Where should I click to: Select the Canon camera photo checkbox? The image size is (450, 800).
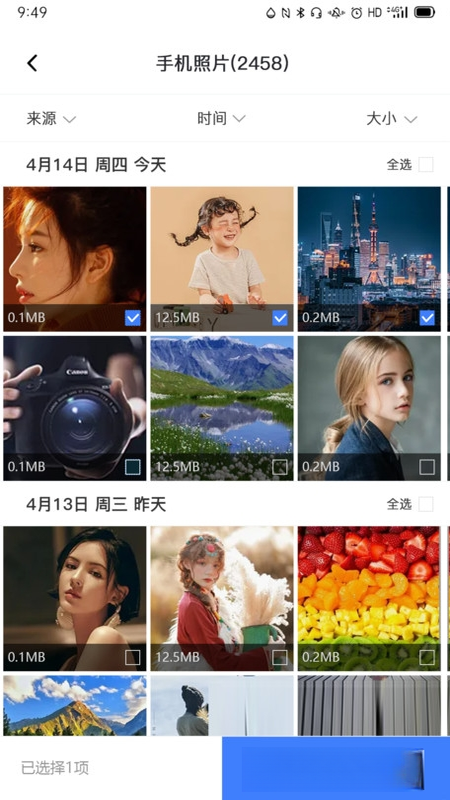point(133,466)
